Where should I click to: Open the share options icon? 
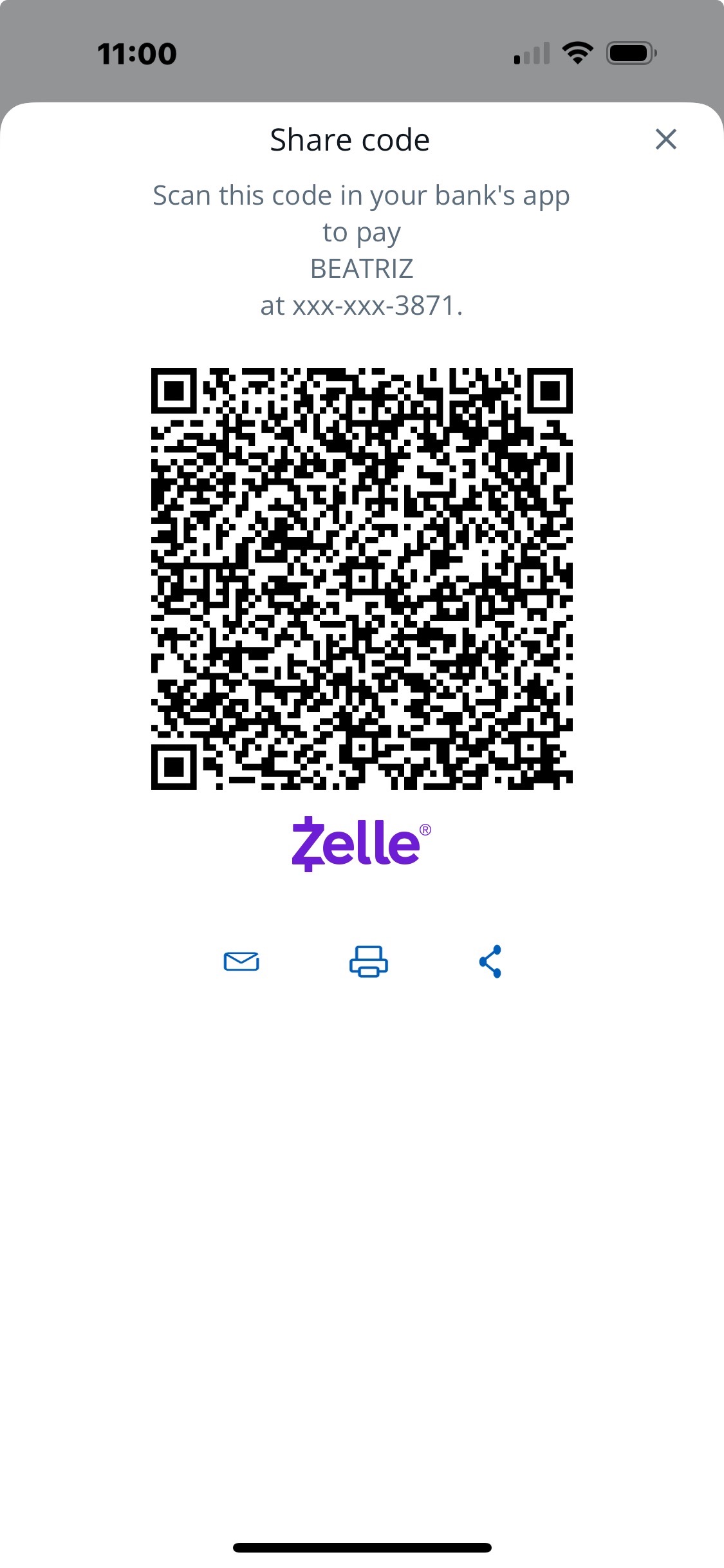490,961
